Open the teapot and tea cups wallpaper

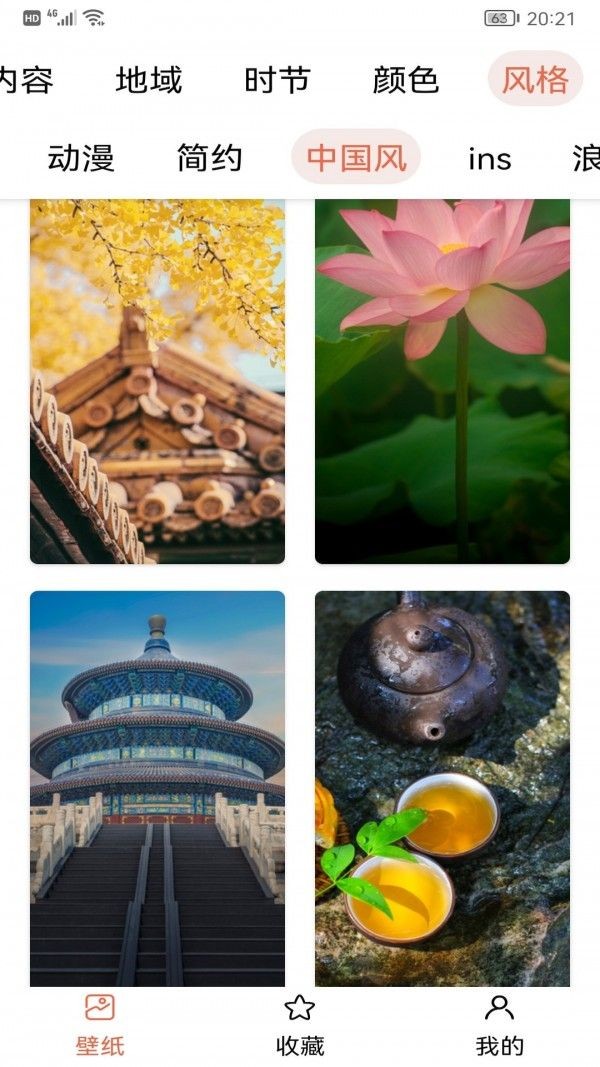click(442, 788)
